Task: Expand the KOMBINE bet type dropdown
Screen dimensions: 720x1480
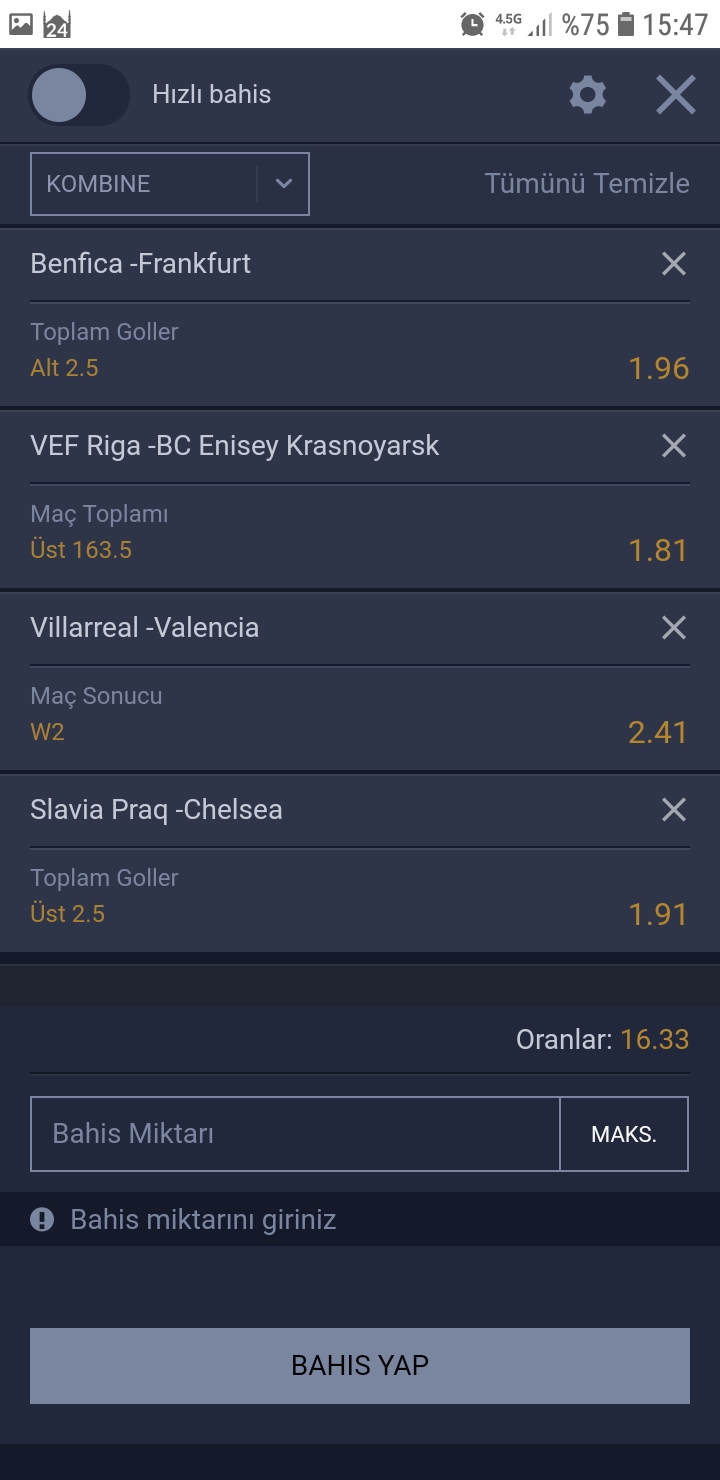Action: coord(170,184)
